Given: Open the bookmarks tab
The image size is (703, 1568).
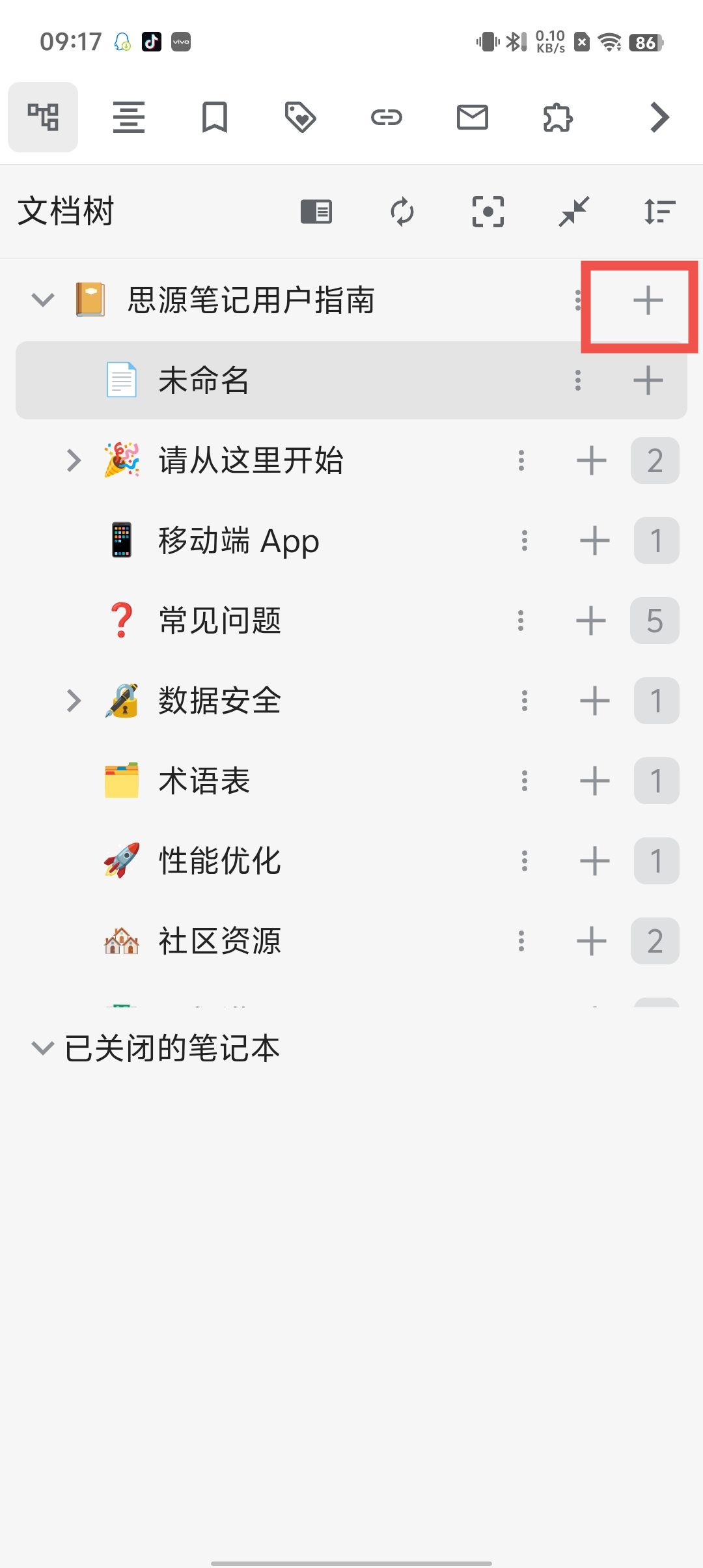Looking at the screenshot, I should (214, 118).
